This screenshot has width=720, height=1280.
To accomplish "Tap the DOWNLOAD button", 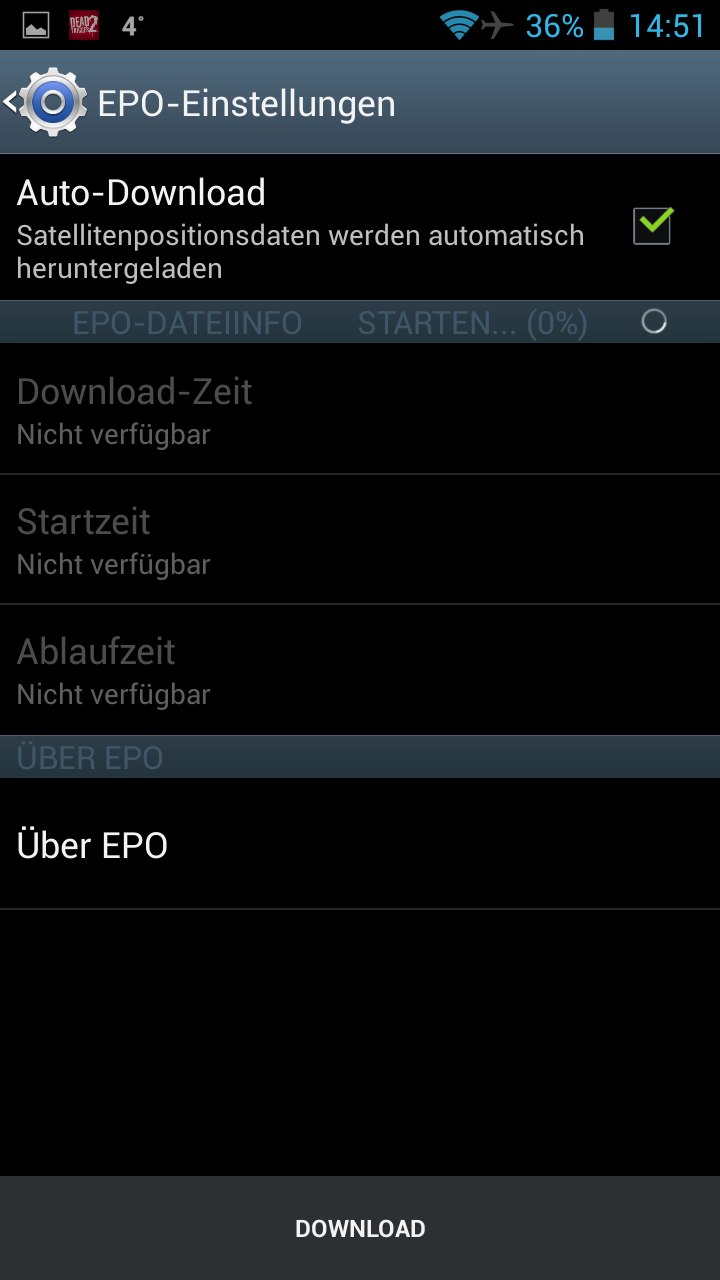I will [x=360, y=1229].
